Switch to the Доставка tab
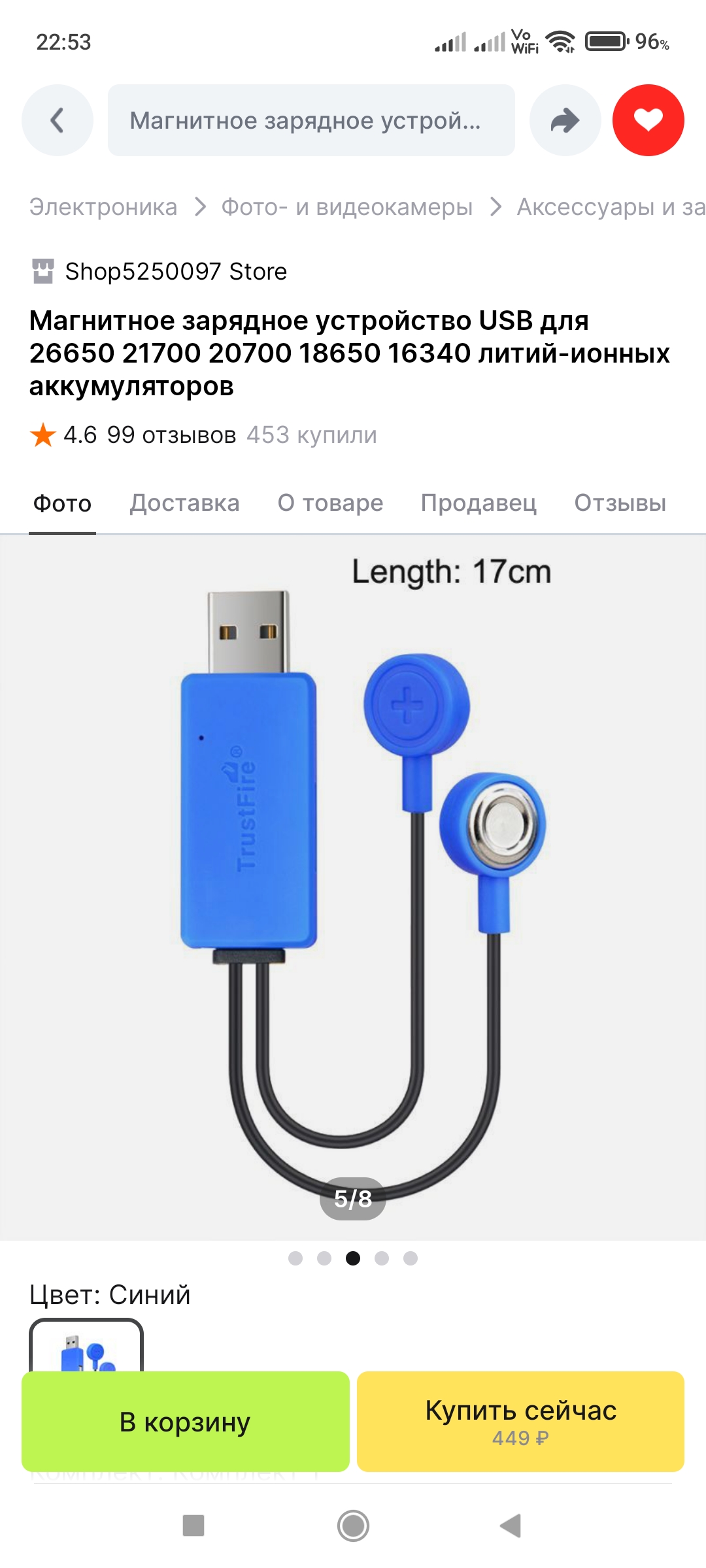The image size is (706, 1568). click(184, 503)
